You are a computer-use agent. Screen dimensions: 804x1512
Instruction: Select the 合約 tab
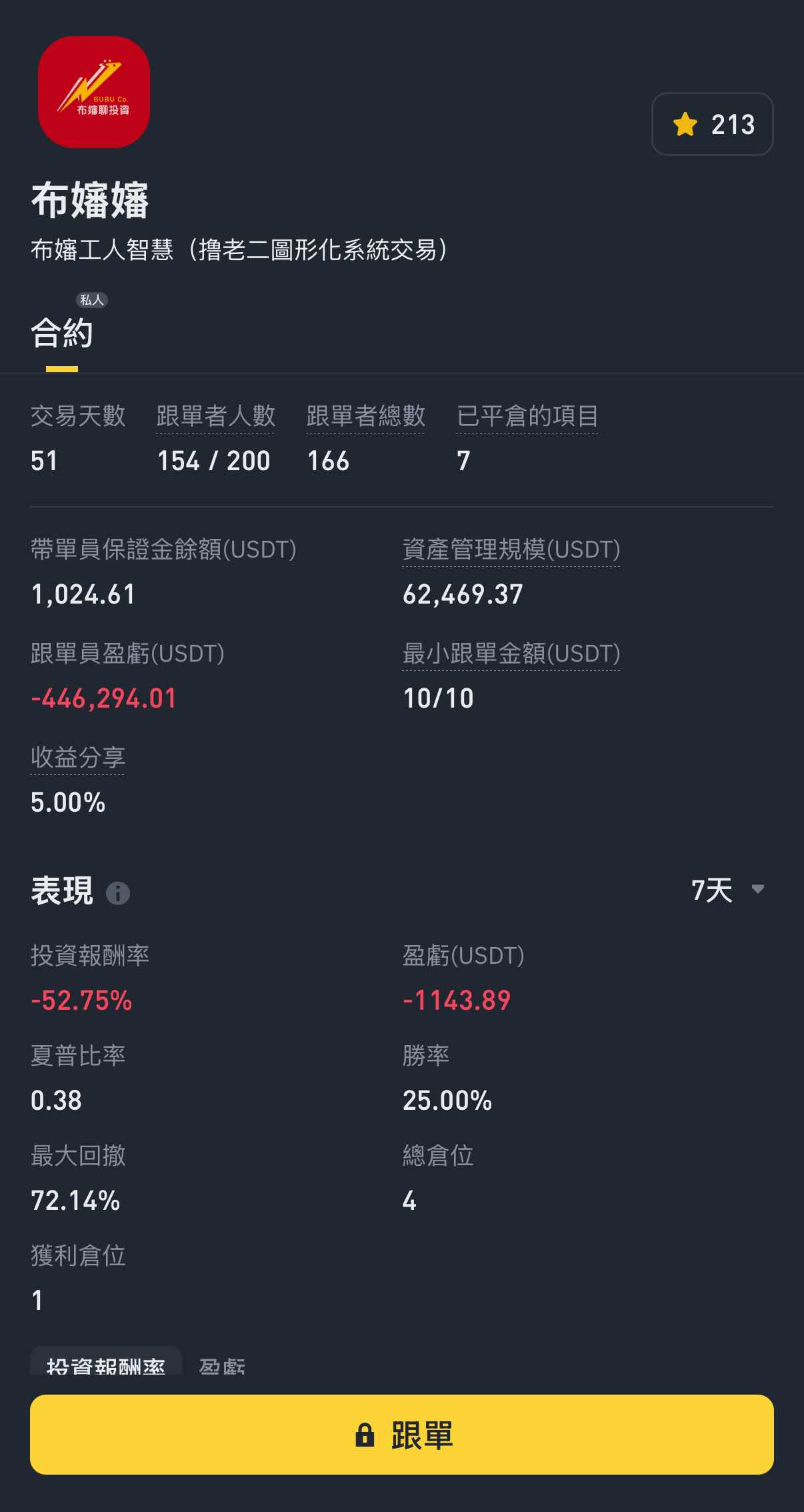62,333
